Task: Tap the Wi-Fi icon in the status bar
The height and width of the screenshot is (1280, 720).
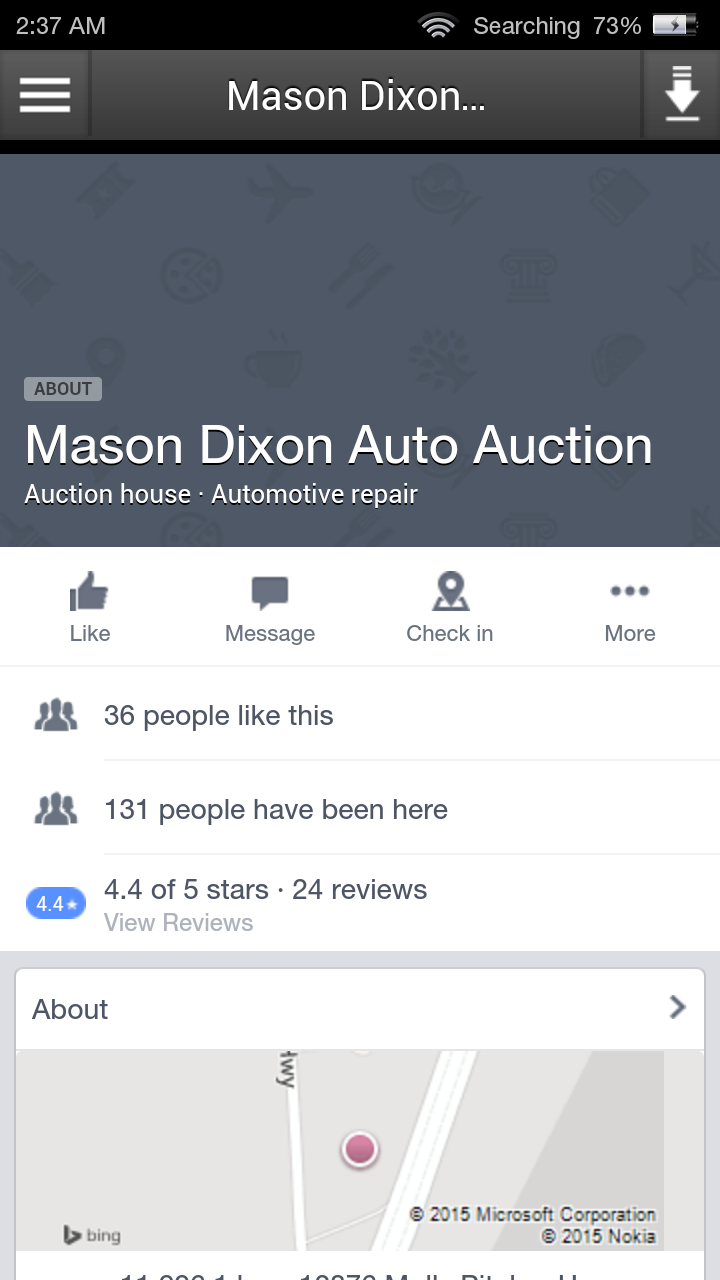Action: coord(437,25)
